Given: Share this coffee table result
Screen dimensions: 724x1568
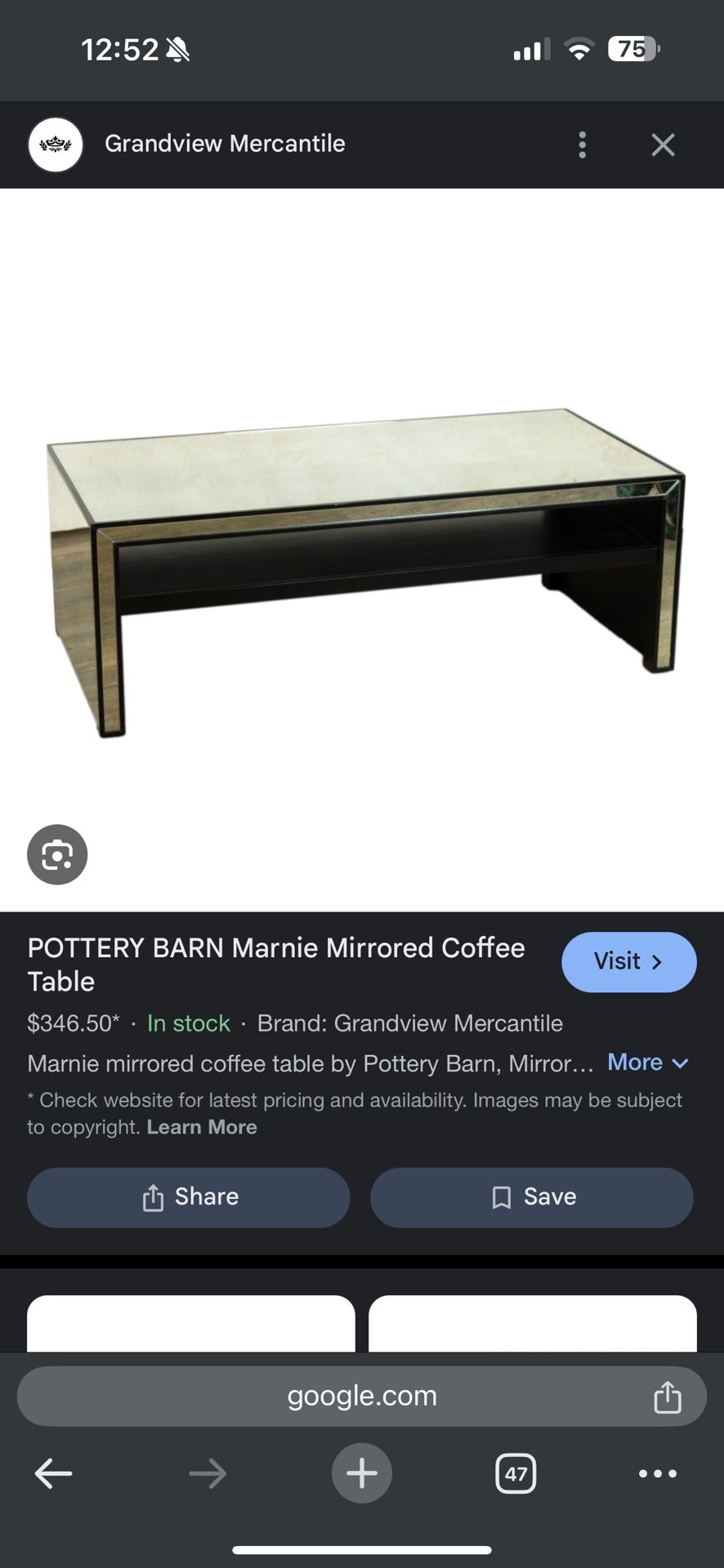Looking at the screenshot, I should point(189,1197).
